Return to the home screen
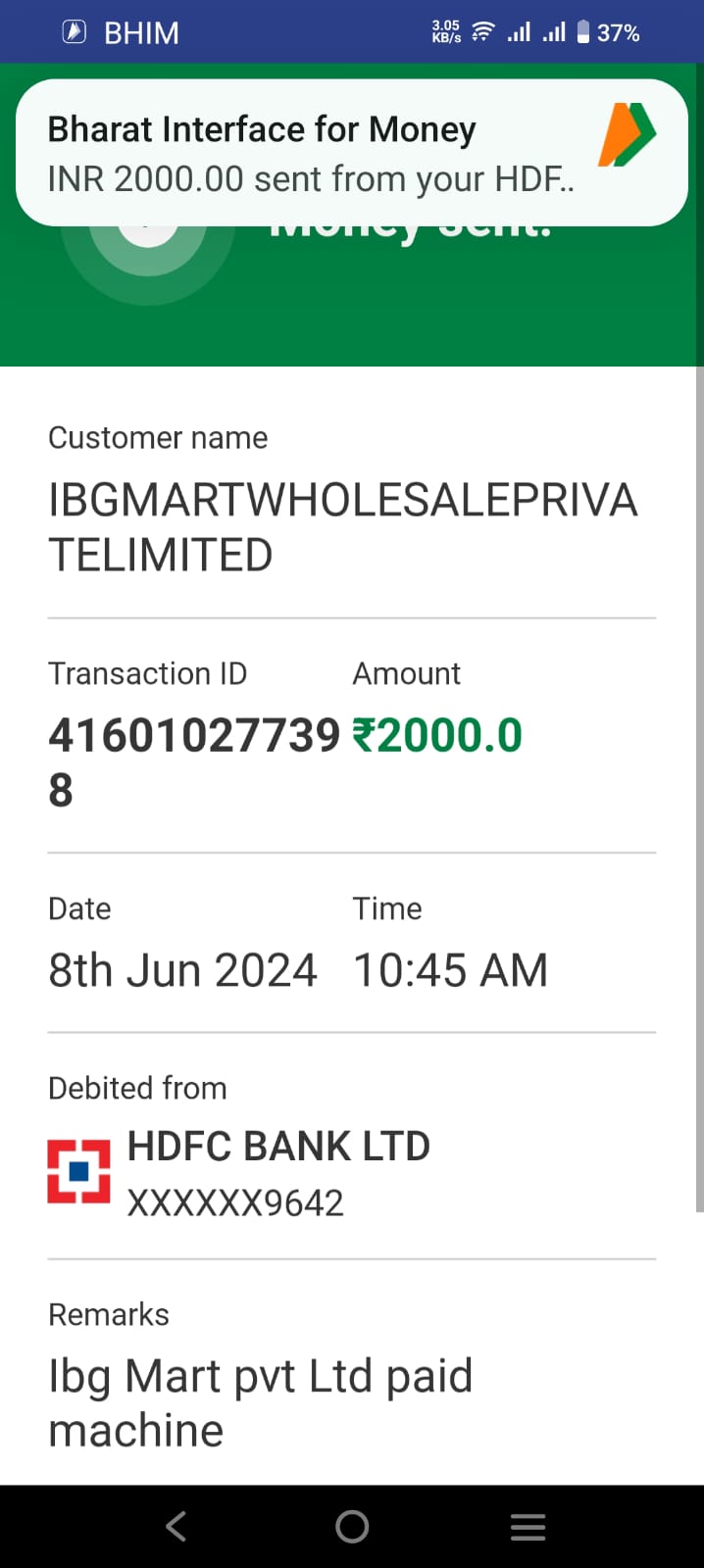Image resolution: width=704 pixels, height=1568 pixels. [352, 1526]
